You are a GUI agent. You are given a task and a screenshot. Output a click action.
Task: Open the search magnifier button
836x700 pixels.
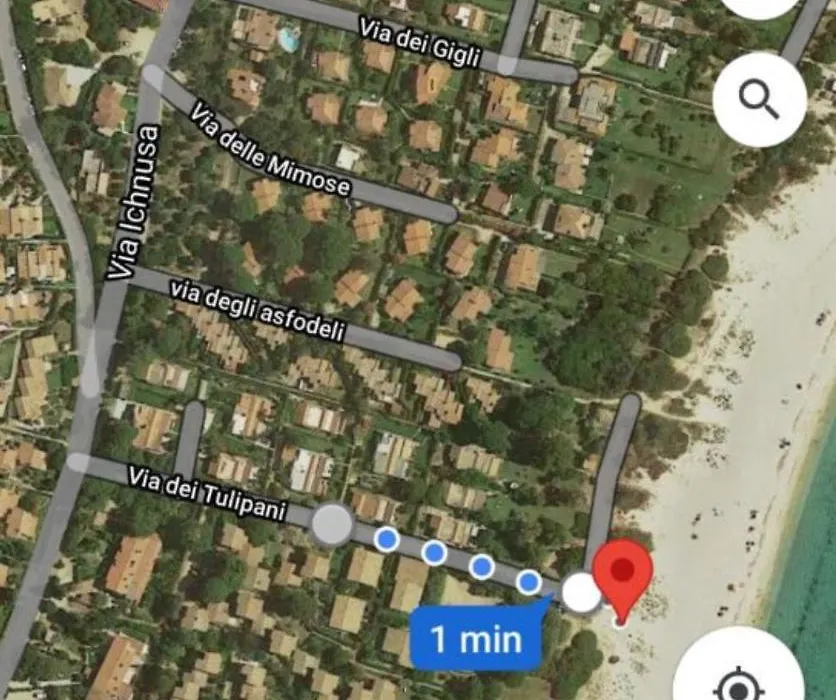760,99
